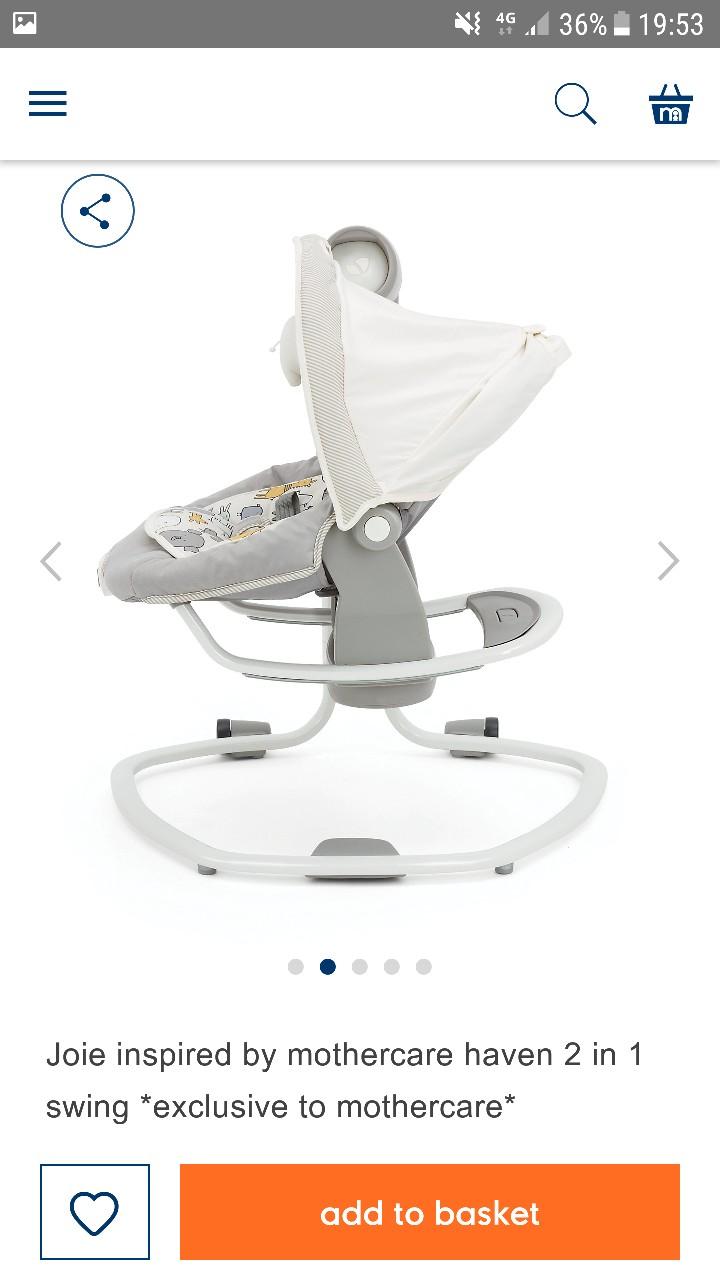Save the swing to wishlist
The image size is (720, 1280).
95,1212
